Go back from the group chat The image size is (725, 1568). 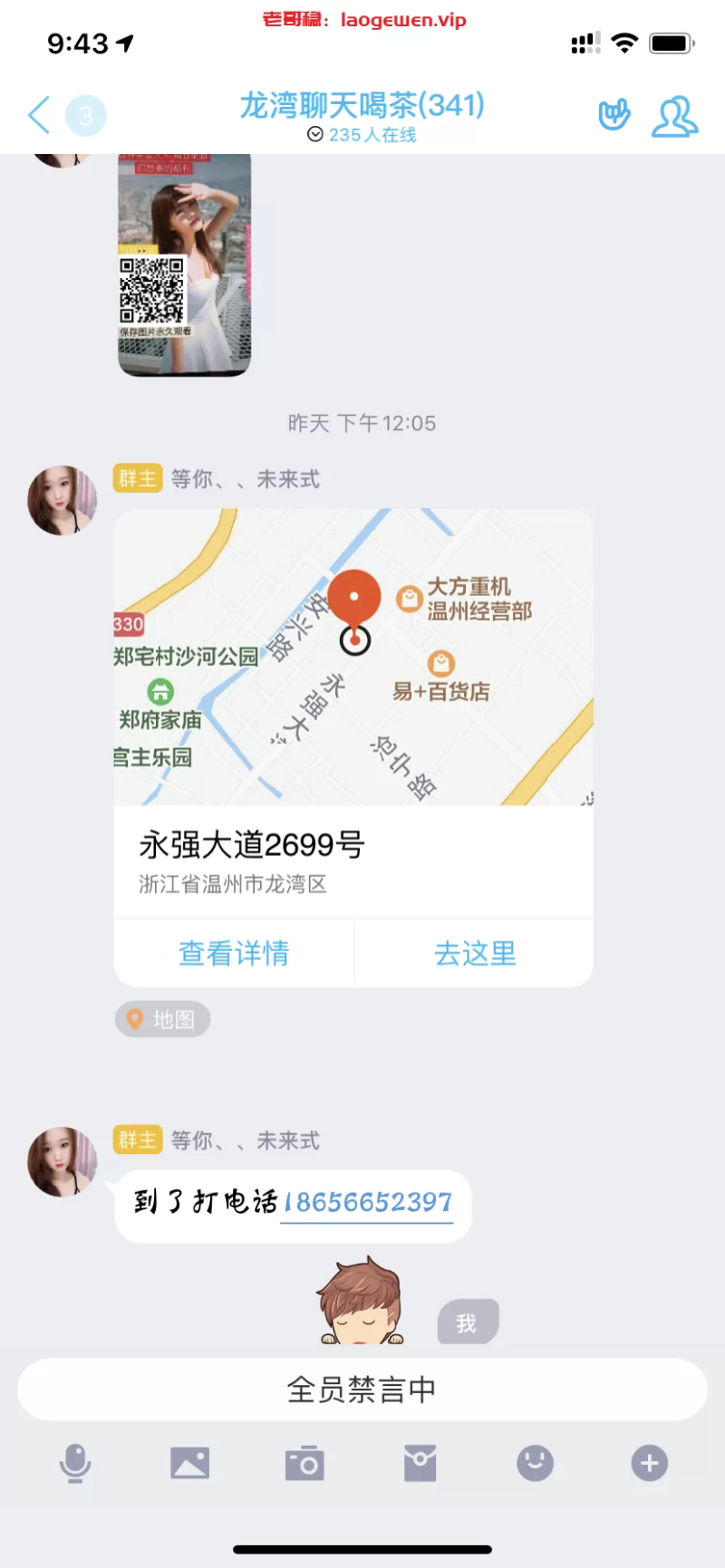(39, 116)
